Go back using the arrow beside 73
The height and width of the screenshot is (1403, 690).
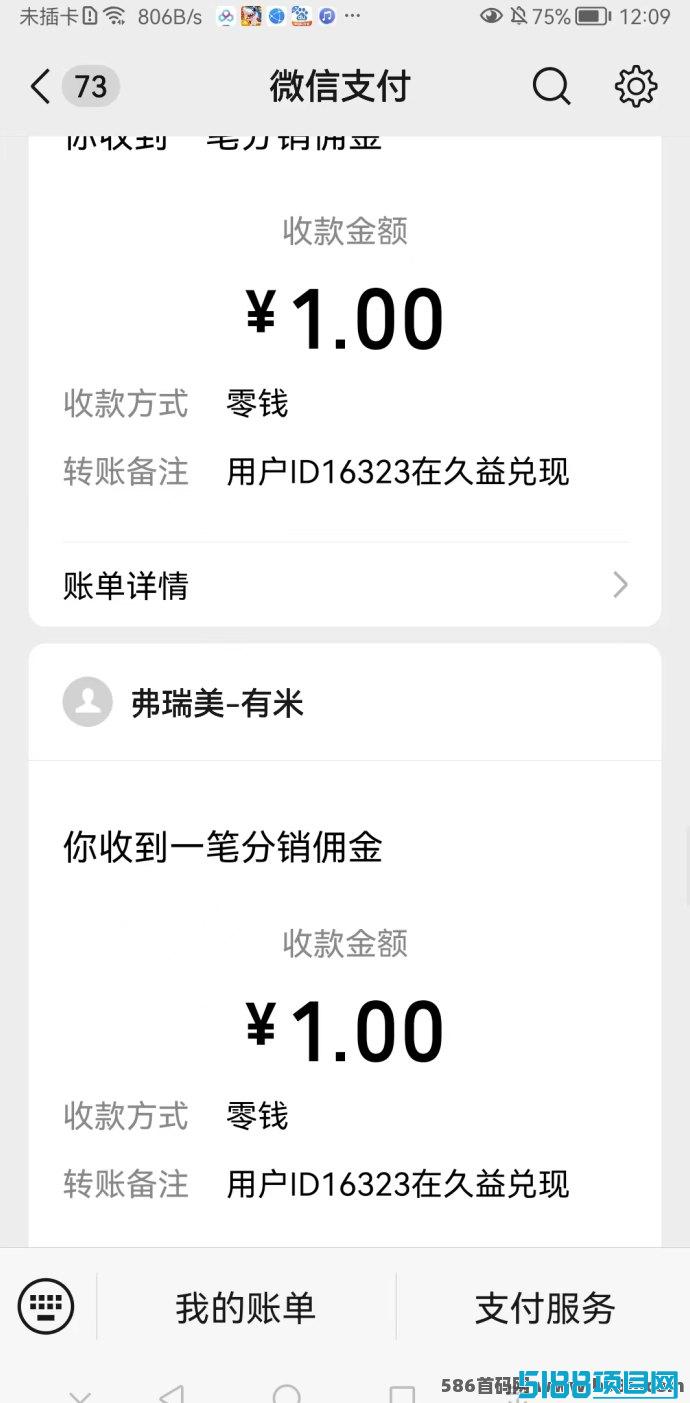click(x=40, y=87)
